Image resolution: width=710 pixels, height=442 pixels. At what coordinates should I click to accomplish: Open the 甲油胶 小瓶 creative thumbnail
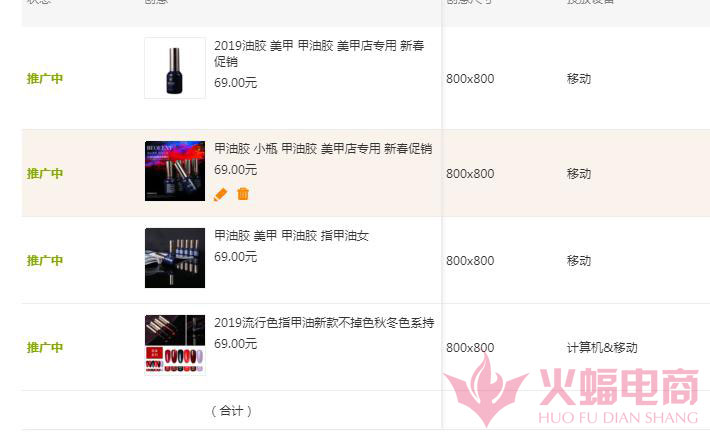175,171
